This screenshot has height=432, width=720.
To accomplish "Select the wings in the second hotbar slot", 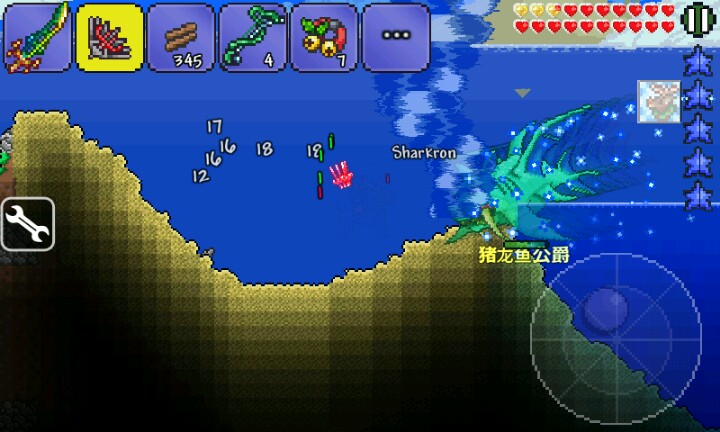I will [x=109, y=37].
